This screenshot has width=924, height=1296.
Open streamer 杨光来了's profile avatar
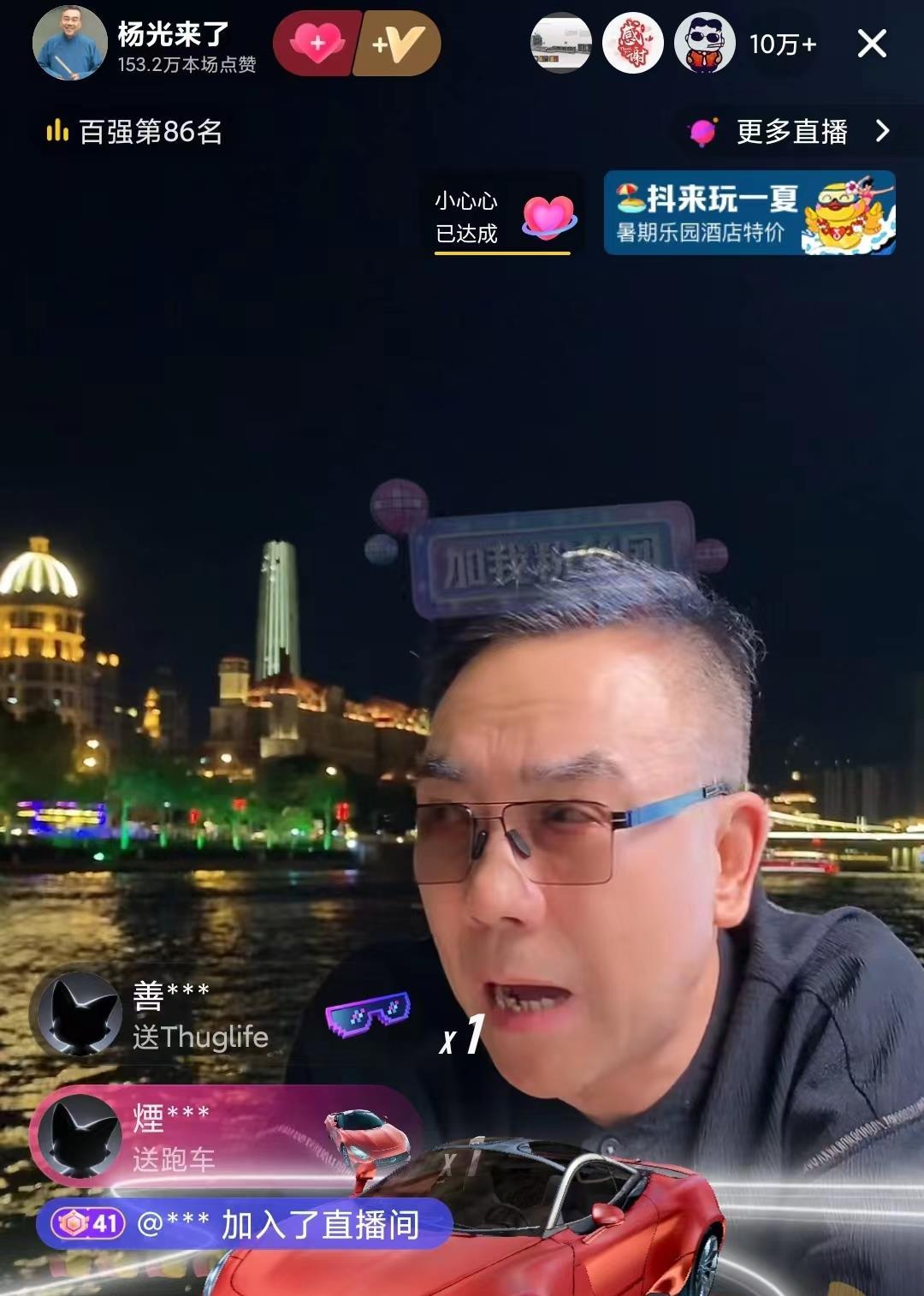tap(69, 44)
